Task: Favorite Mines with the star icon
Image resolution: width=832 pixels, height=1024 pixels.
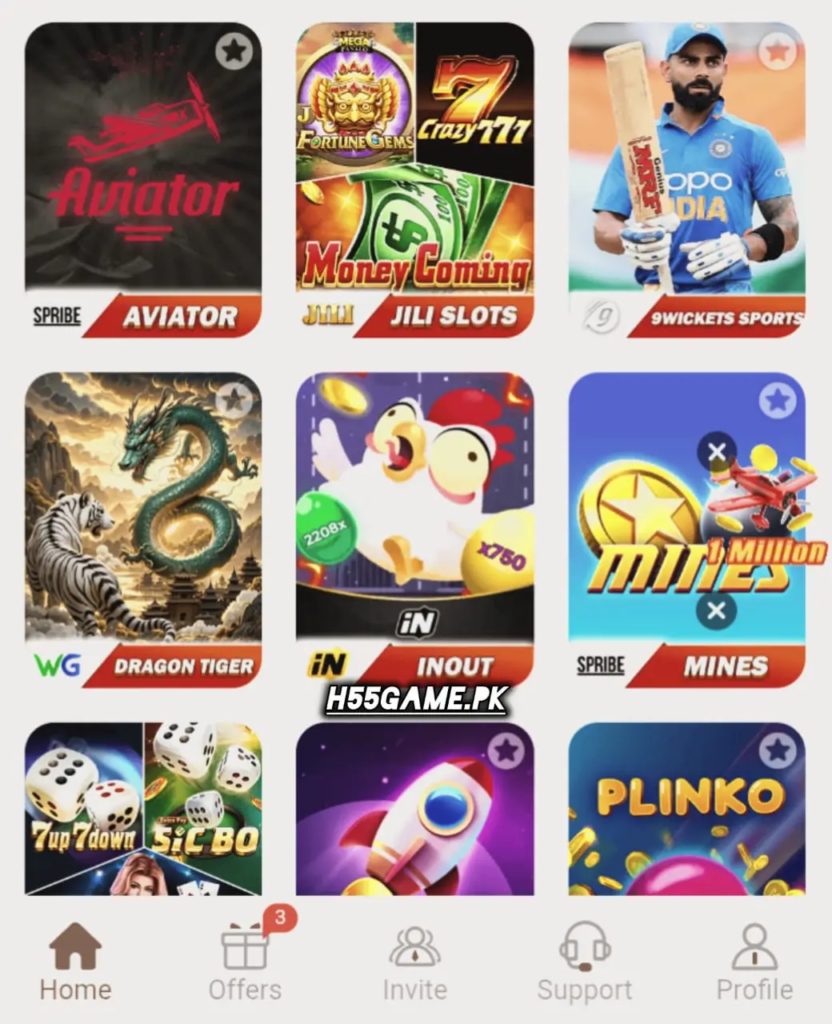Action: (x=777, y=400)
